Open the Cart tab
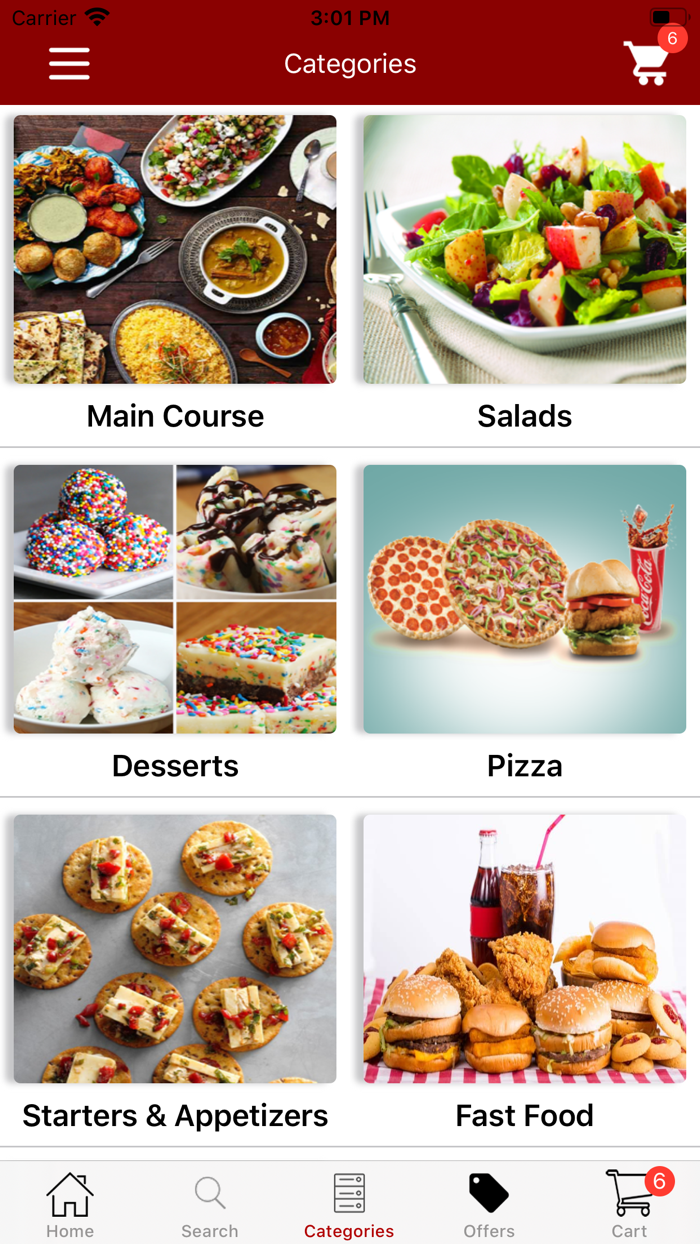The height and width of the screenshot is (1244, 700). (x=630, y=1204)
